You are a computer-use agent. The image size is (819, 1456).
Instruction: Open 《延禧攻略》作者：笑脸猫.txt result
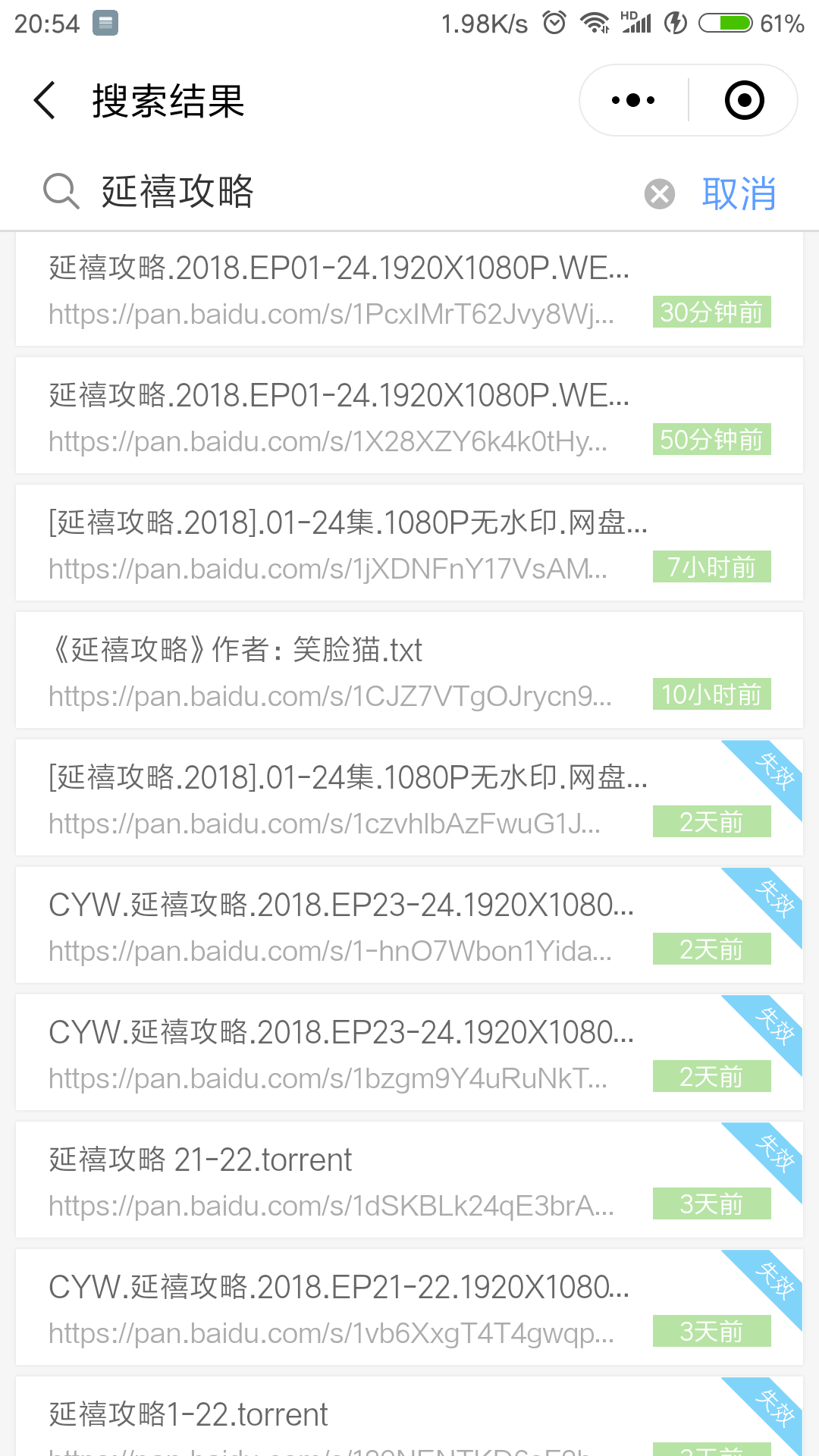409,671
